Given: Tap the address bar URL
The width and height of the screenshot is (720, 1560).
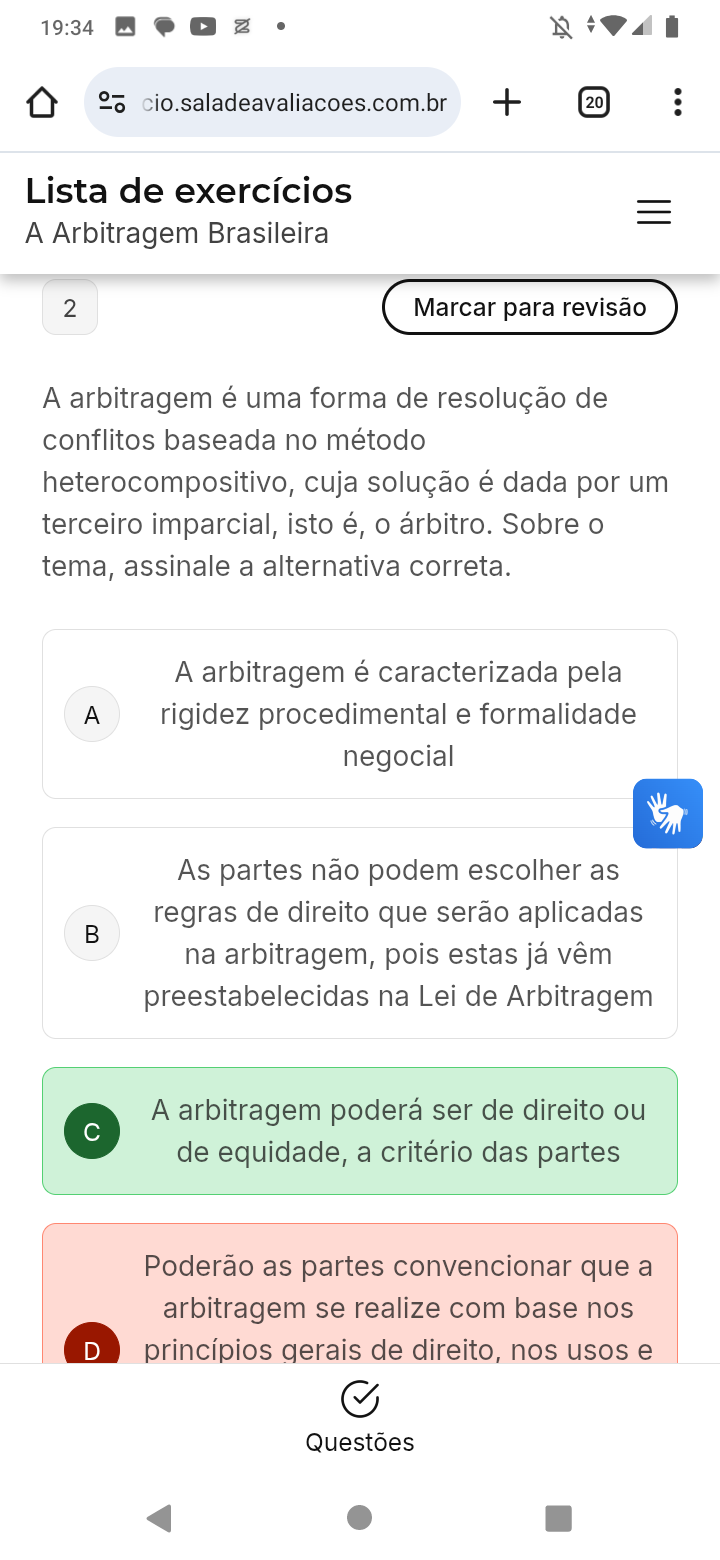Looking at the screenshot, I should coord(293,102).
